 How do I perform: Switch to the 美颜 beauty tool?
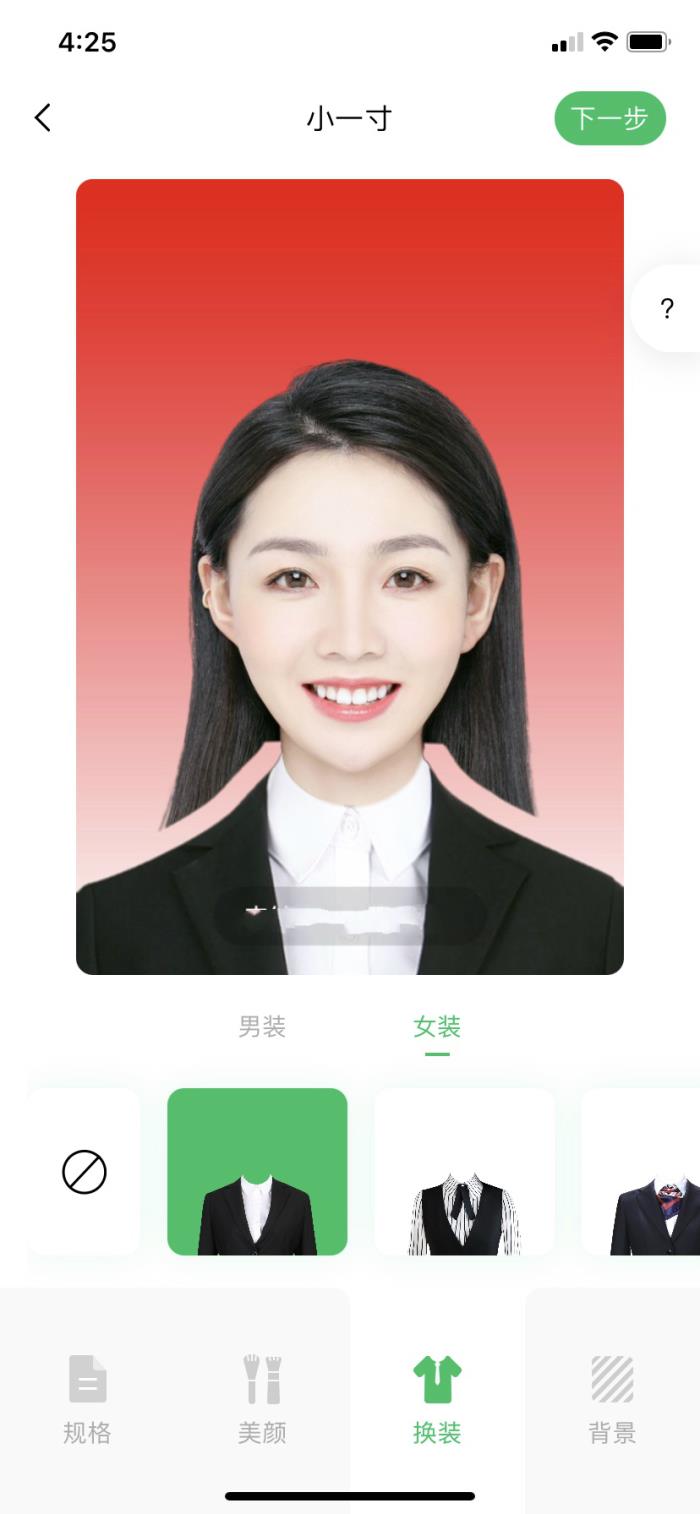pyautogui.click(x=262, y=1398)
